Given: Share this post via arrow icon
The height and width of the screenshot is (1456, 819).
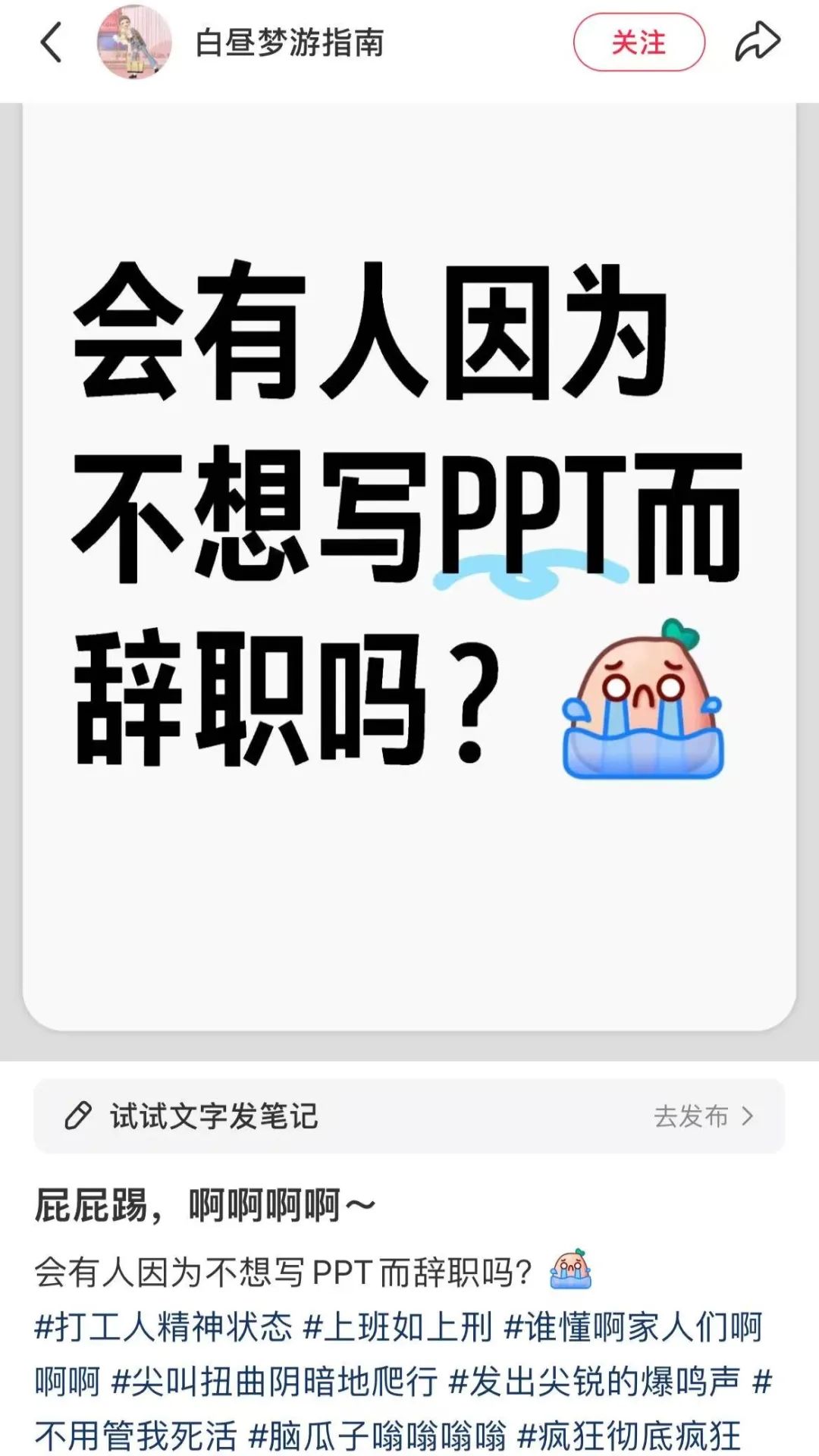Looking at the screenshot, I should (x=757, y=42).
